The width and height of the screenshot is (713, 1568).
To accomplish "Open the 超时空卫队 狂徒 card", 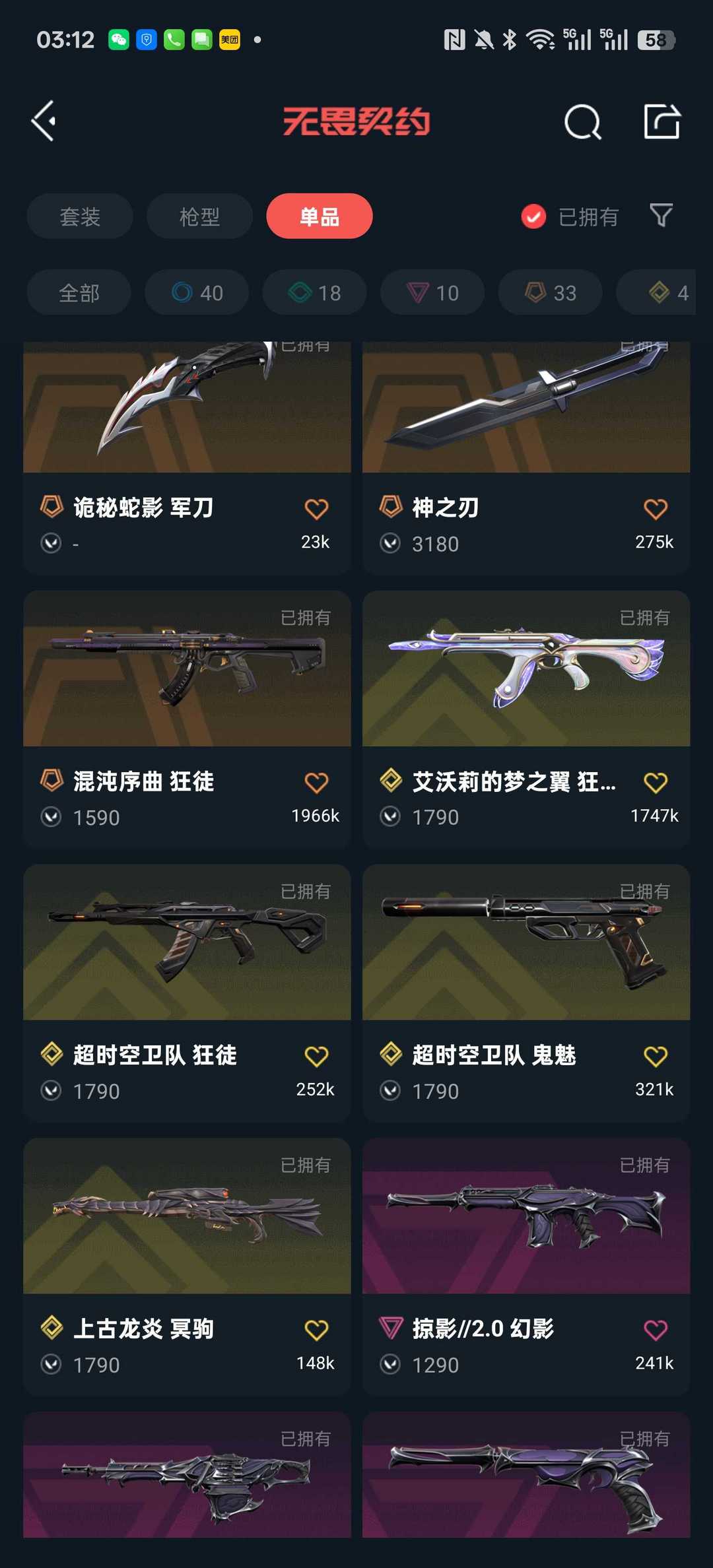I will tap(187, 993).
